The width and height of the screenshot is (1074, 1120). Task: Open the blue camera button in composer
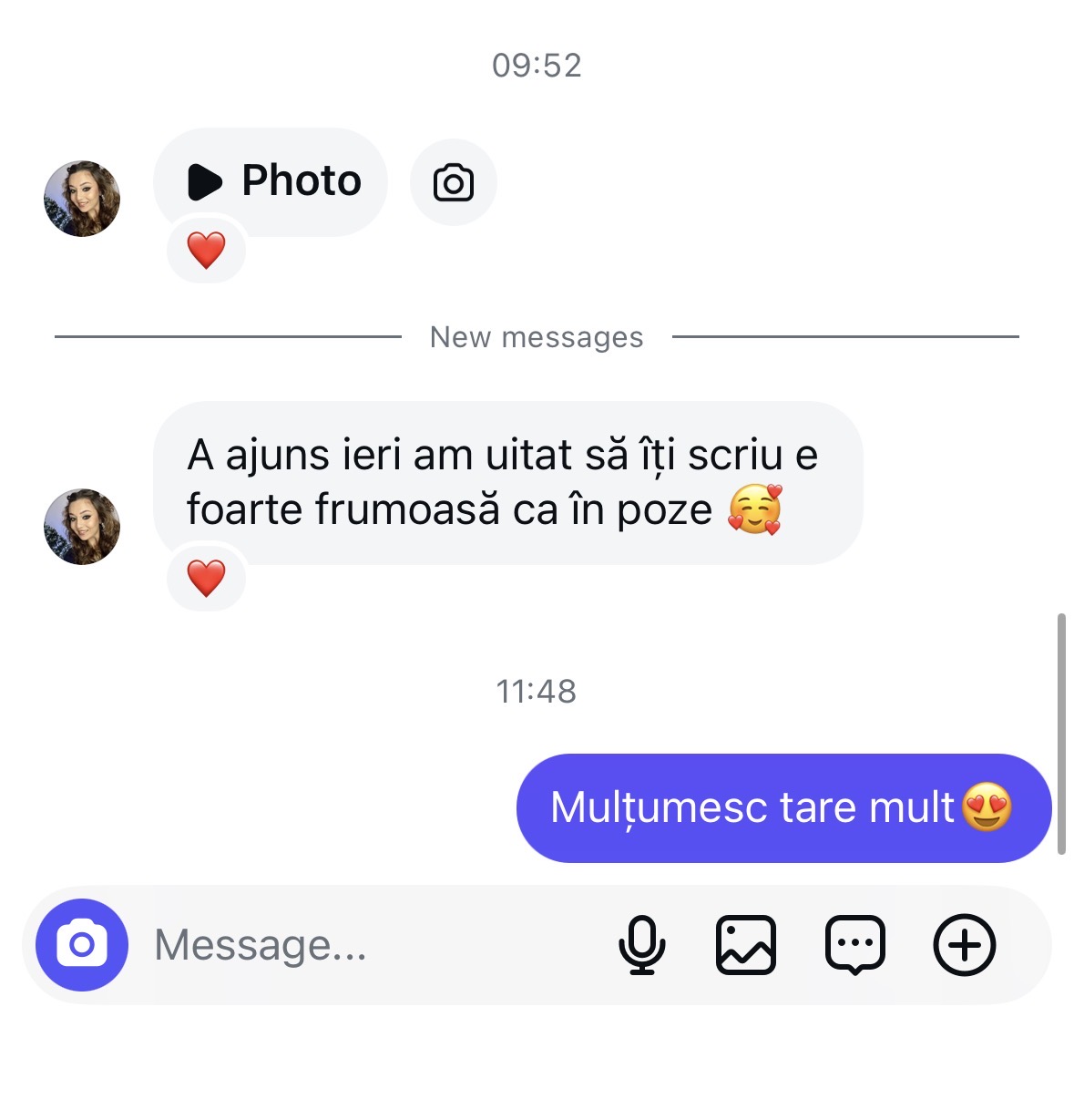82,945
